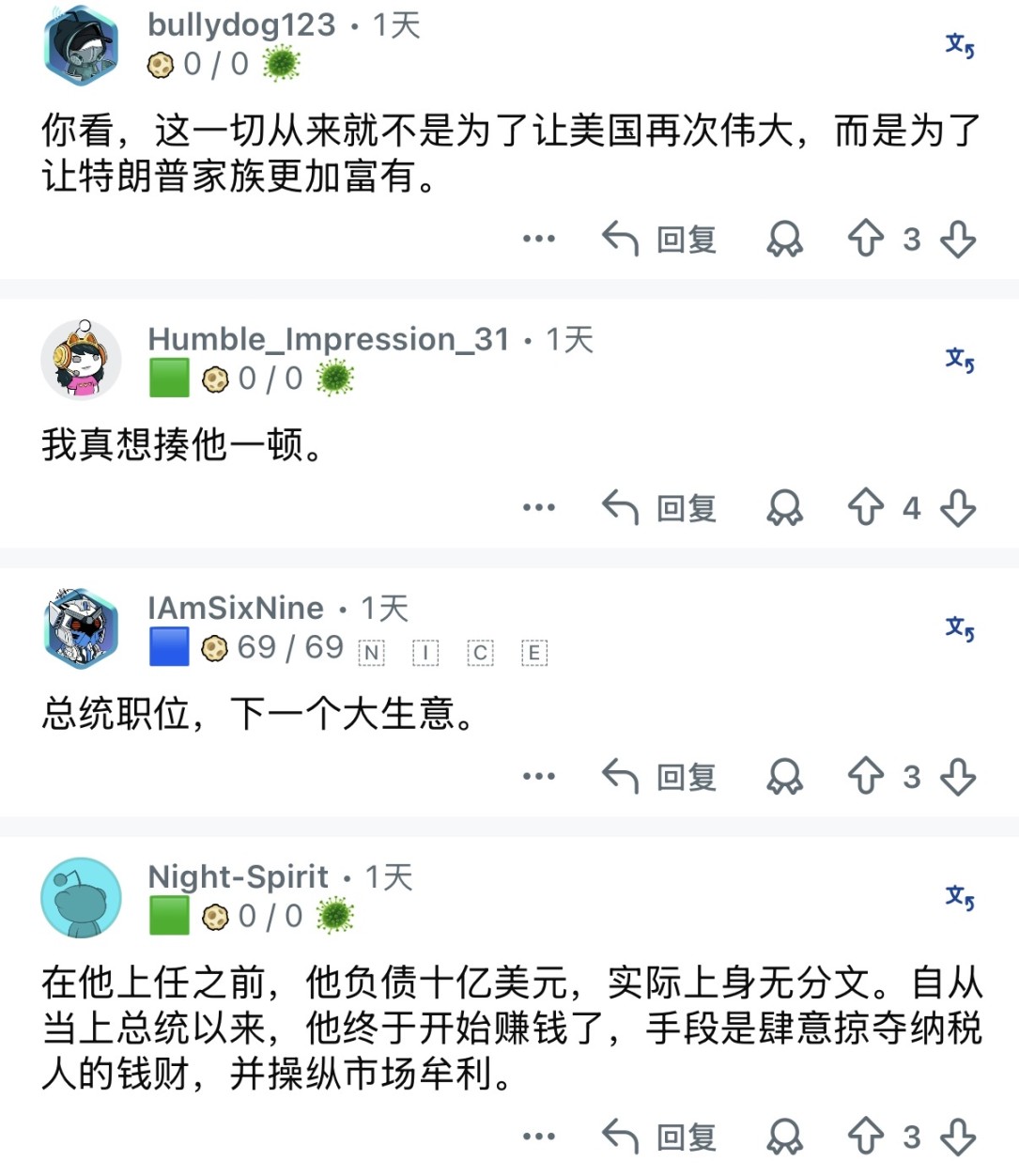Translate bullydog123's comment
1019x1176 pixels.
click(x=959, y=44)
